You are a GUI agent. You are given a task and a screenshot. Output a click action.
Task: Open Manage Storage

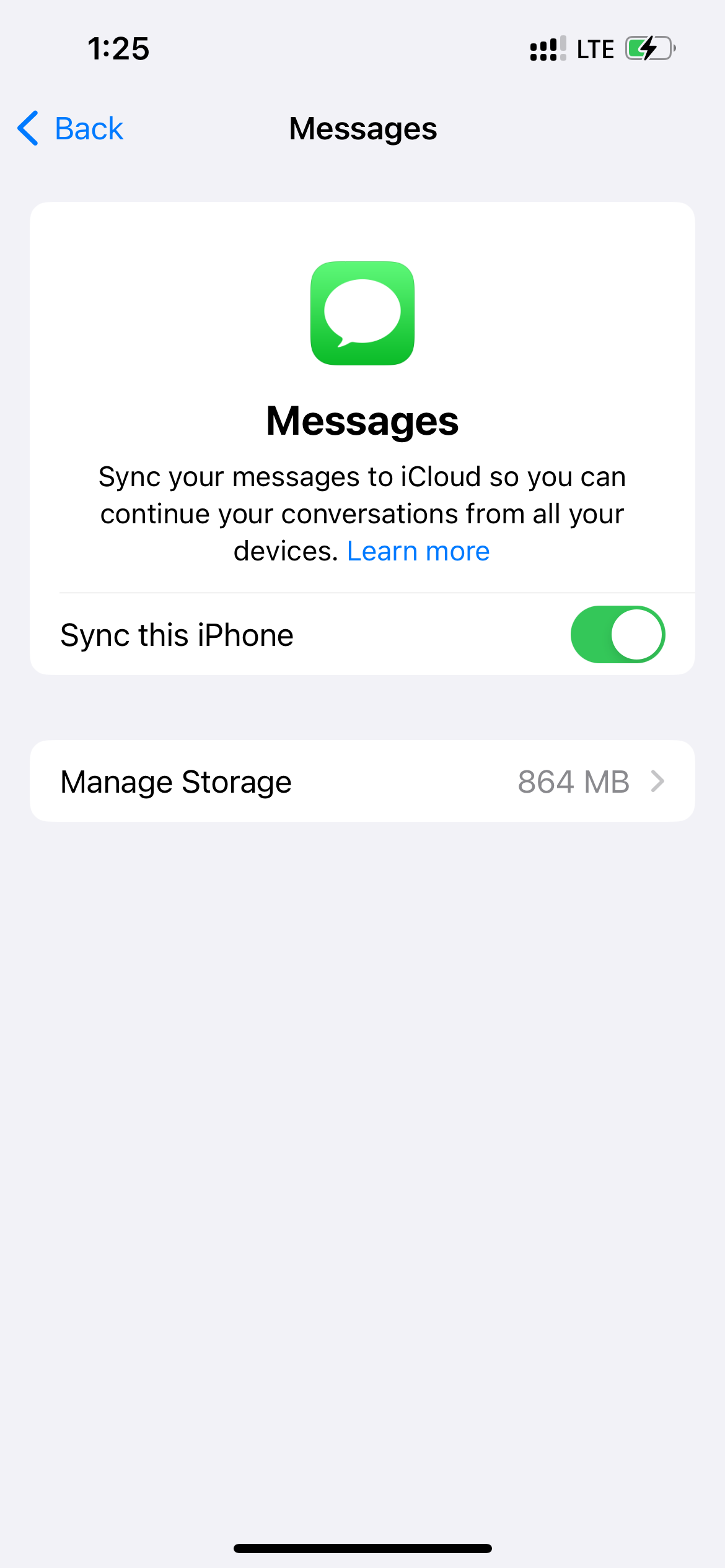point(362,781)
